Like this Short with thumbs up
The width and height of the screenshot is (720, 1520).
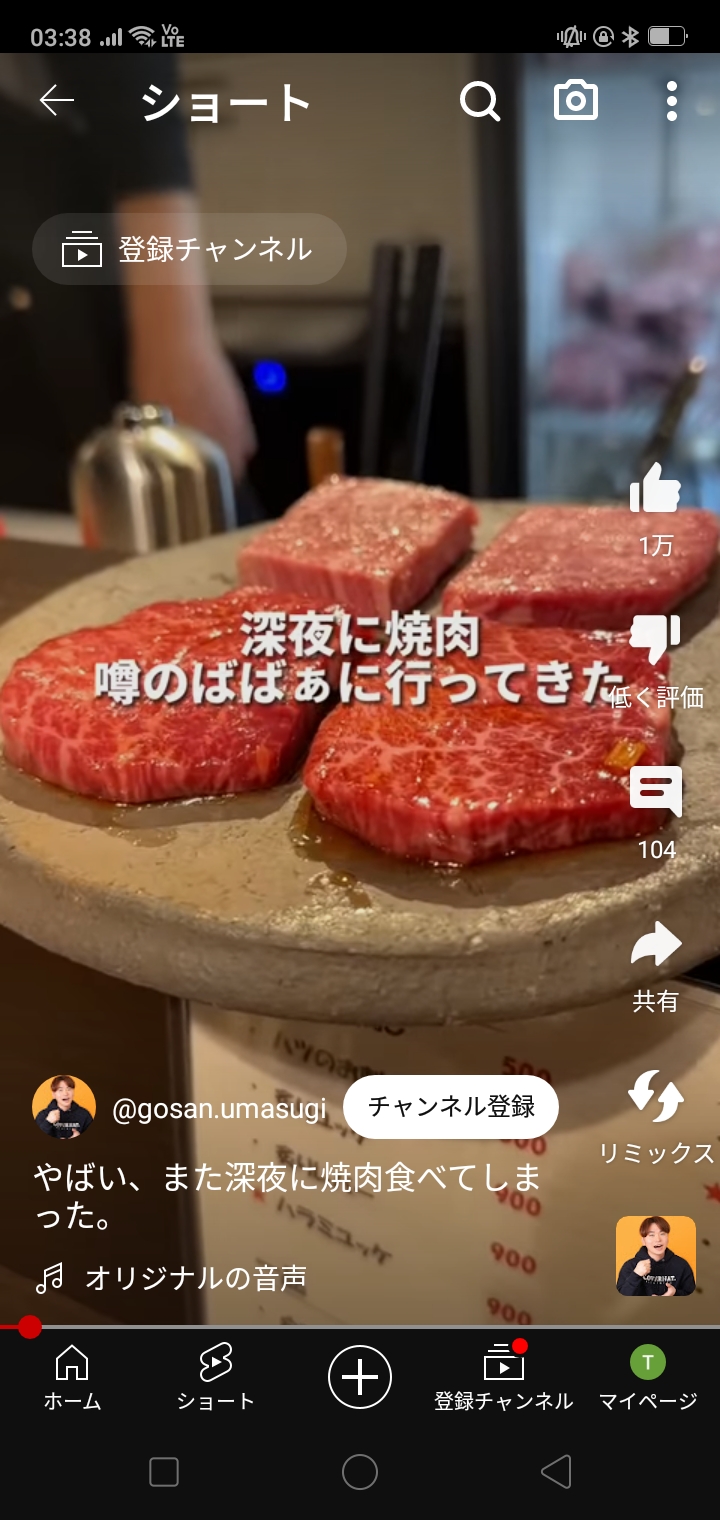point(656,490)
